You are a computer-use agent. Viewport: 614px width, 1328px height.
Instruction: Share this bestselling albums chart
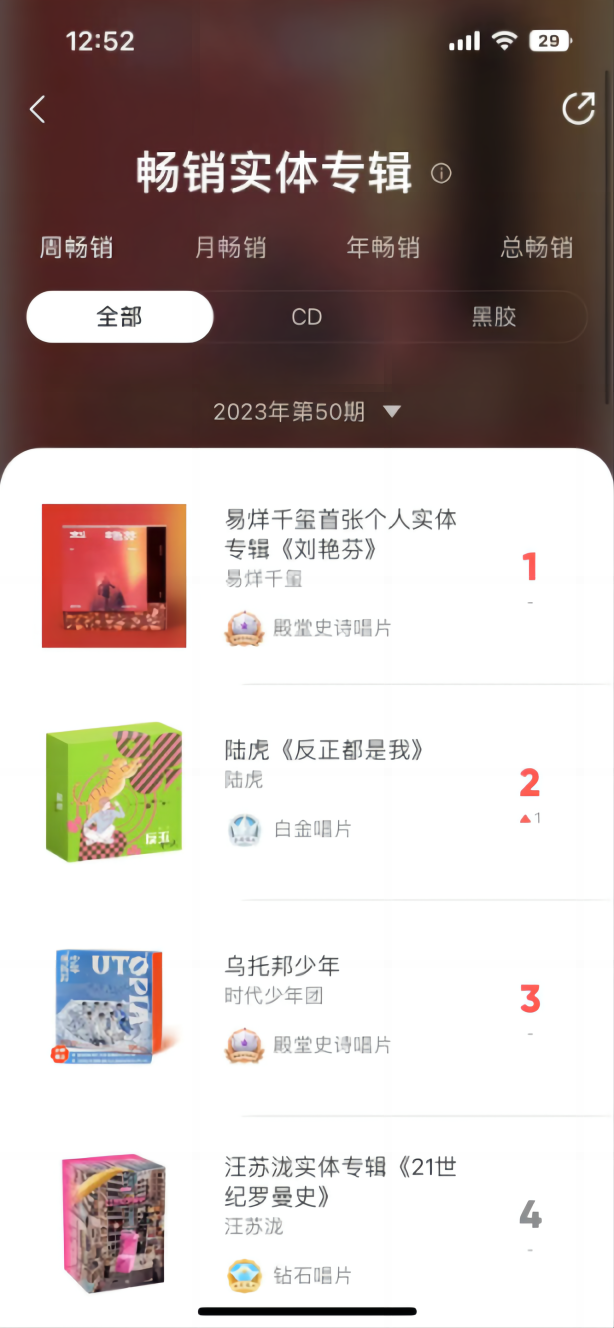578,109
